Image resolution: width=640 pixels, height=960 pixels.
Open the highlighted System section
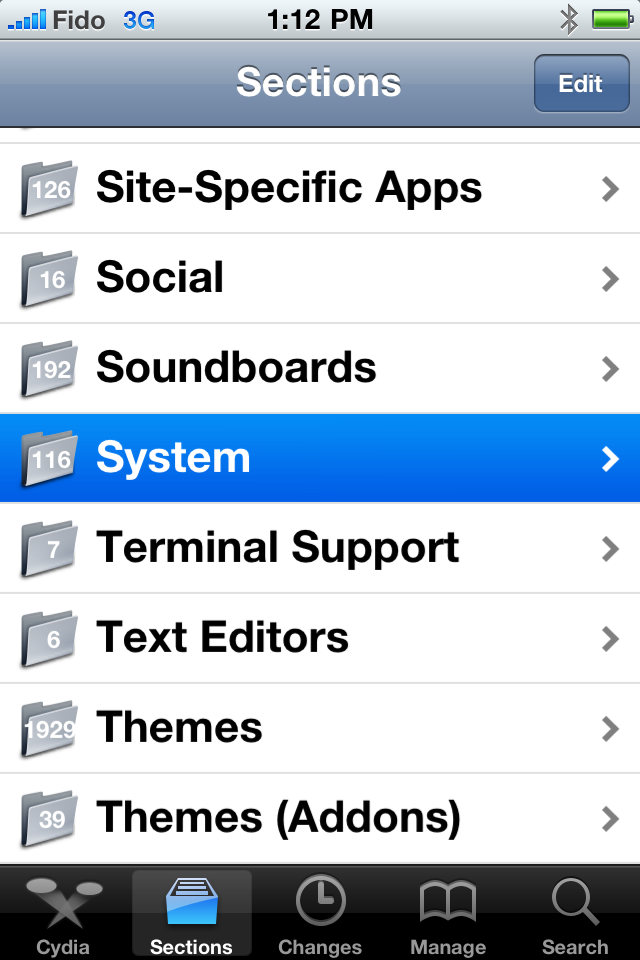tap(320, 458)
